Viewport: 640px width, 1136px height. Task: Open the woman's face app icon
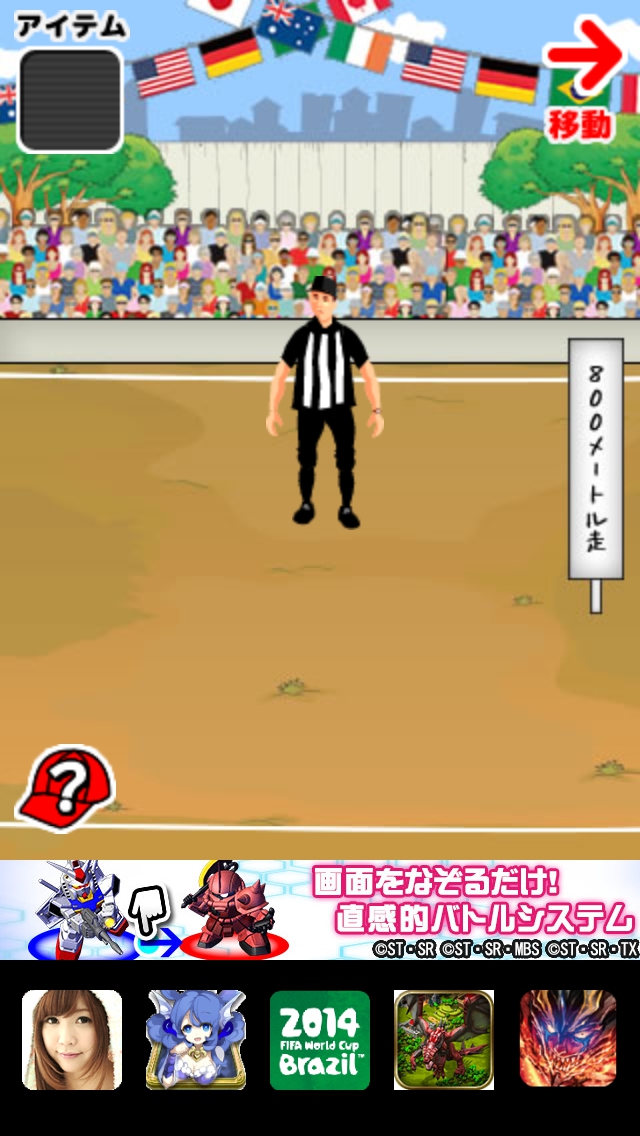(72, 1040)
